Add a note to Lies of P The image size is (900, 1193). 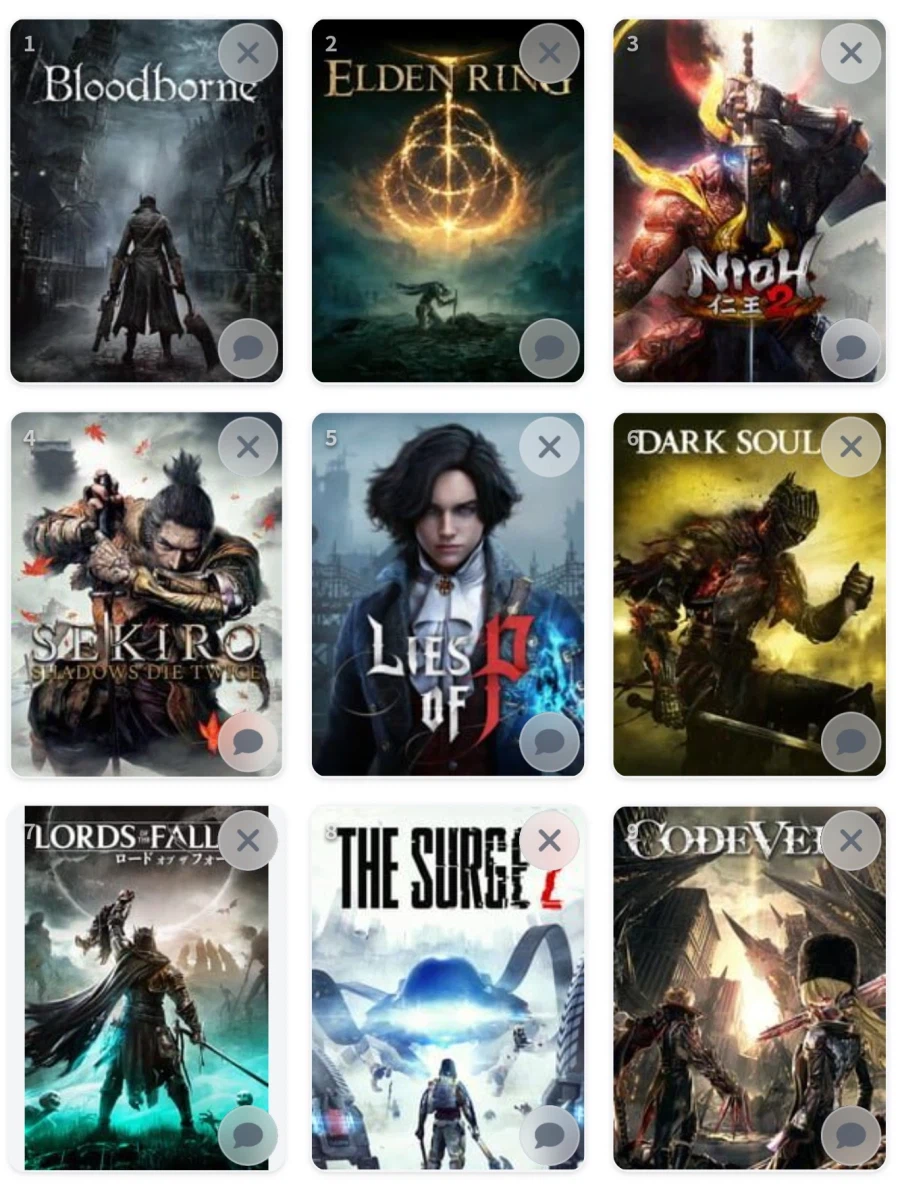(x=549, y=742)
